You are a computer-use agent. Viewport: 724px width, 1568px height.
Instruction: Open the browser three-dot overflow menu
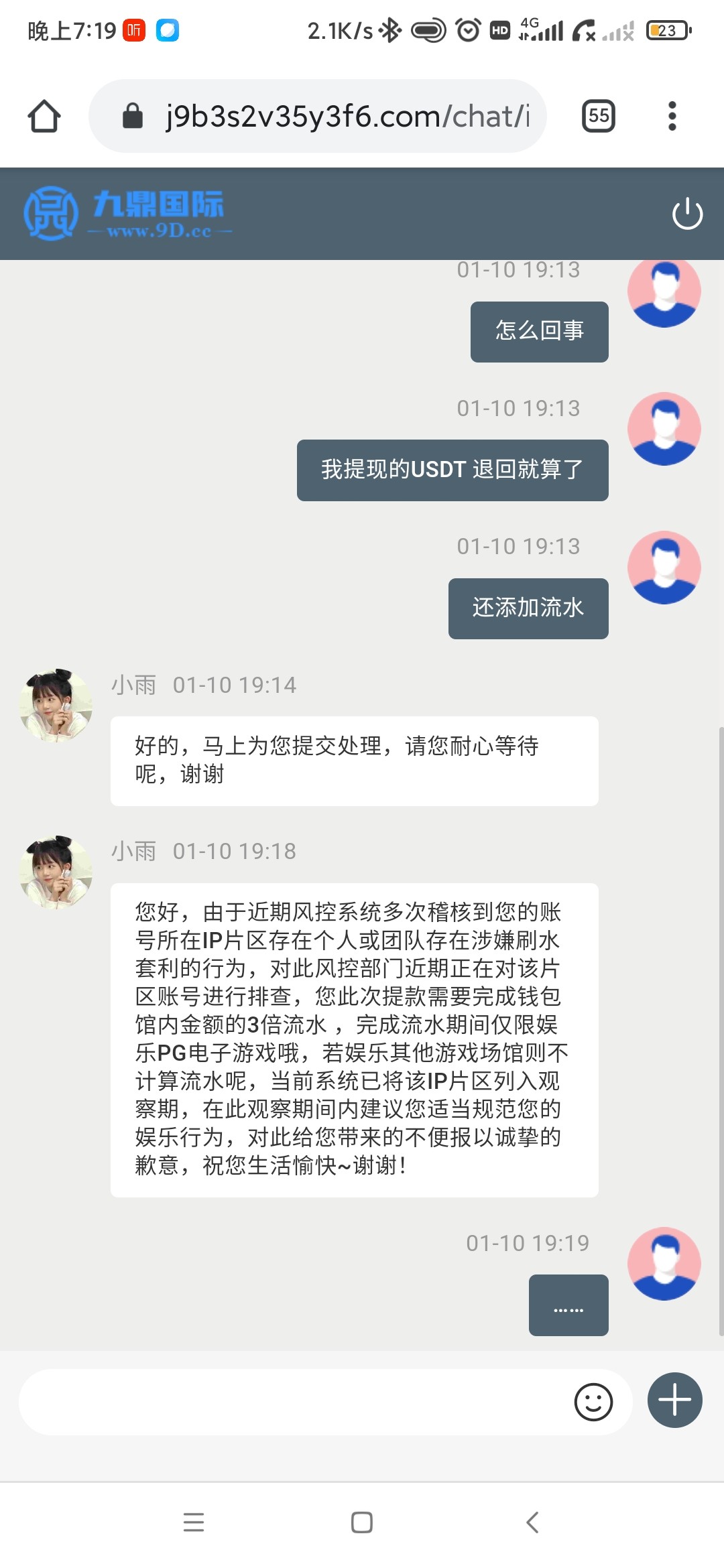pos(672,116)
